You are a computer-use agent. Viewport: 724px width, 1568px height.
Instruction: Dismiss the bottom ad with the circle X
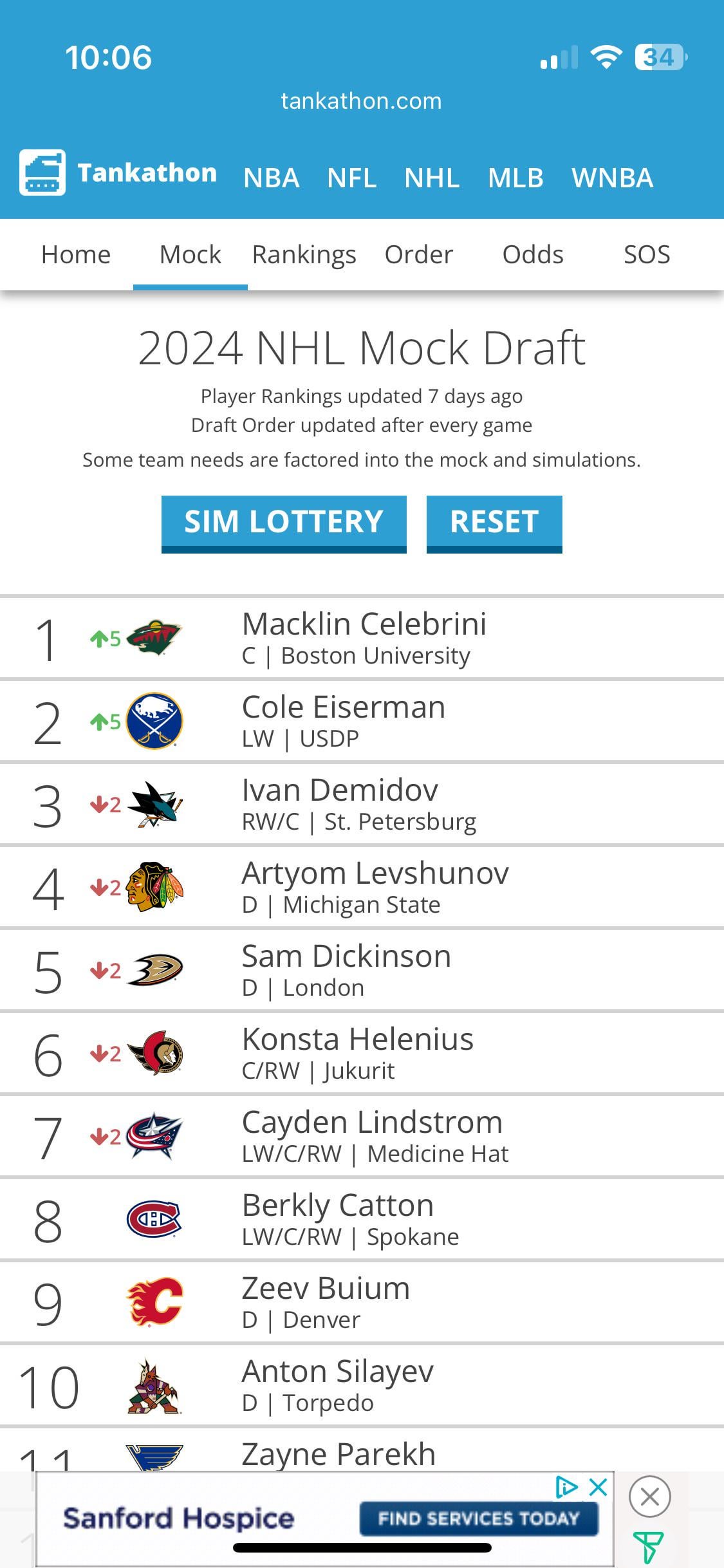click(x=649, y=1497)
